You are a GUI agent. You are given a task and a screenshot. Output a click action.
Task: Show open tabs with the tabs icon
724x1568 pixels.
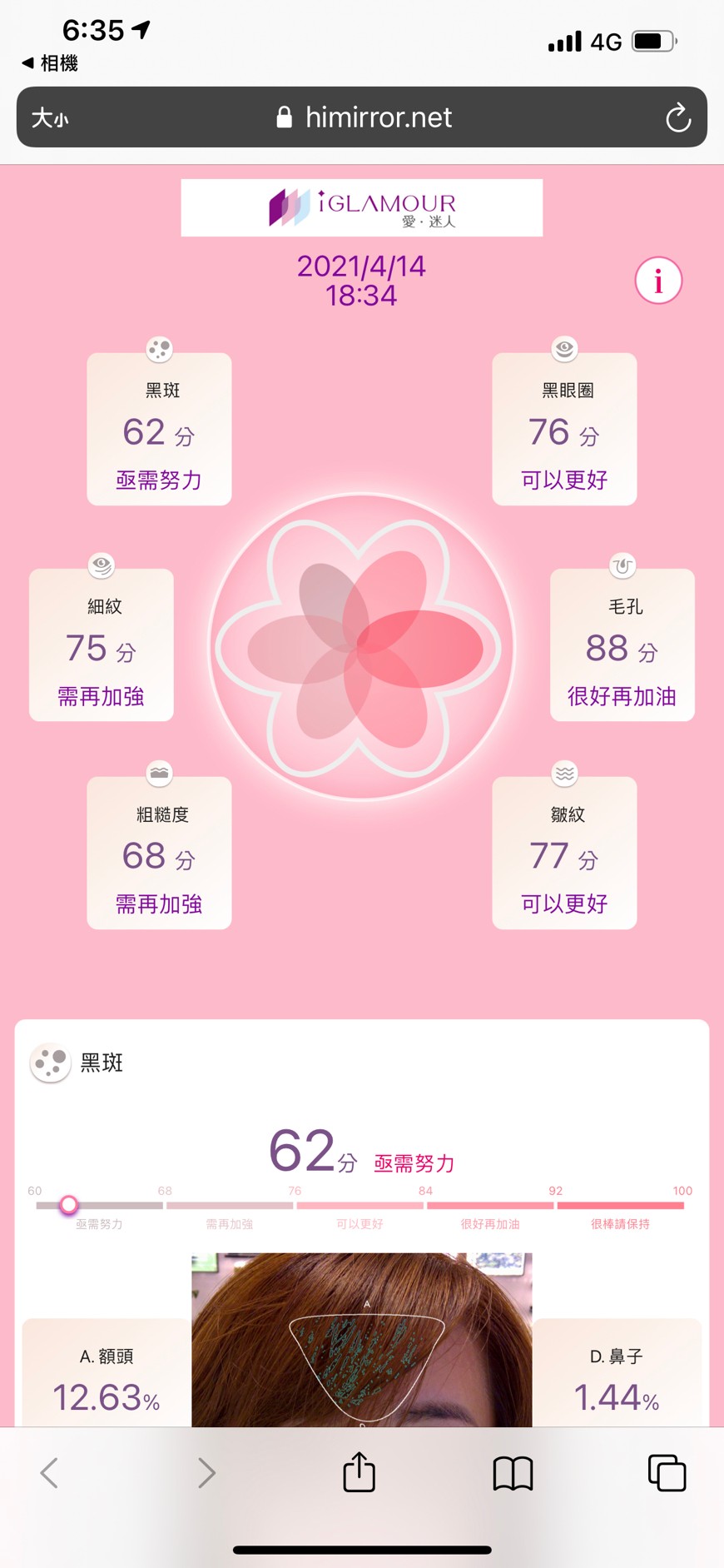click(x=667, y=1472)
